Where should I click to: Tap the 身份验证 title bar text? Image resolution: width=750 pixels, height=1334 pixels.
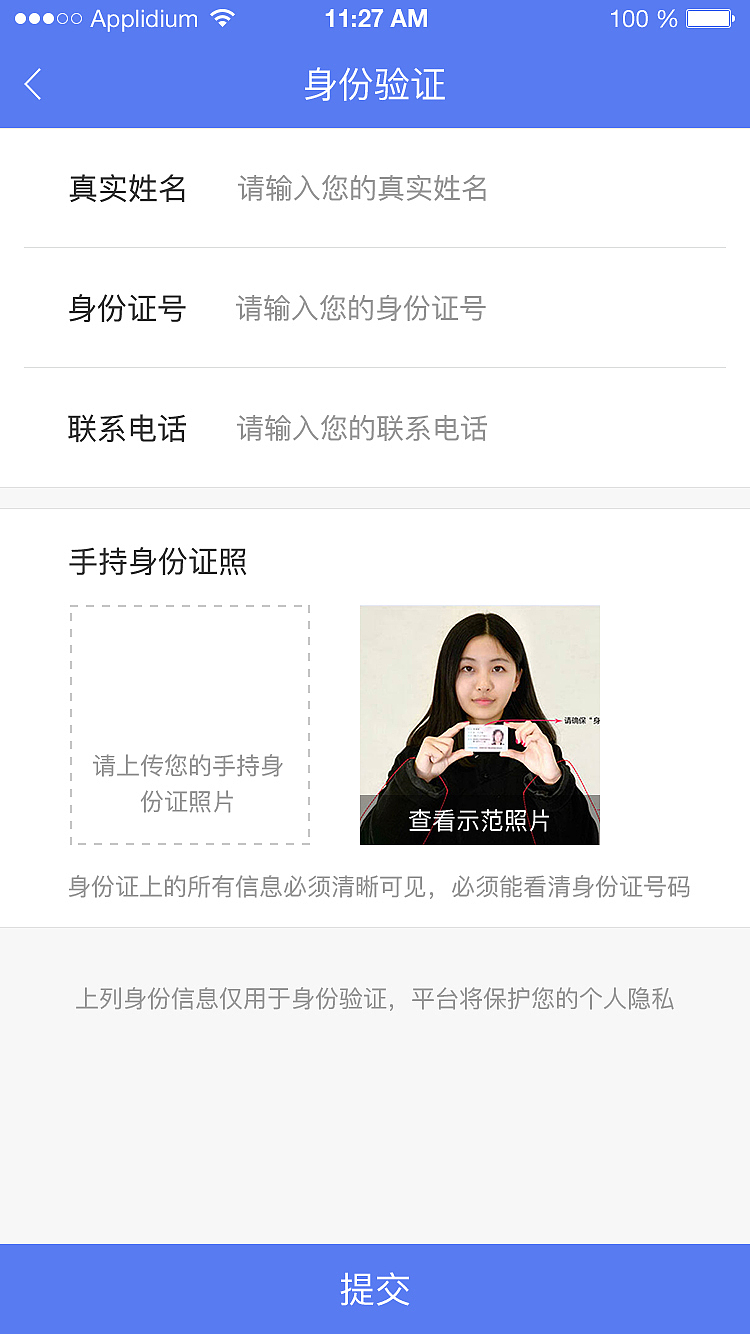pos(374,85)
